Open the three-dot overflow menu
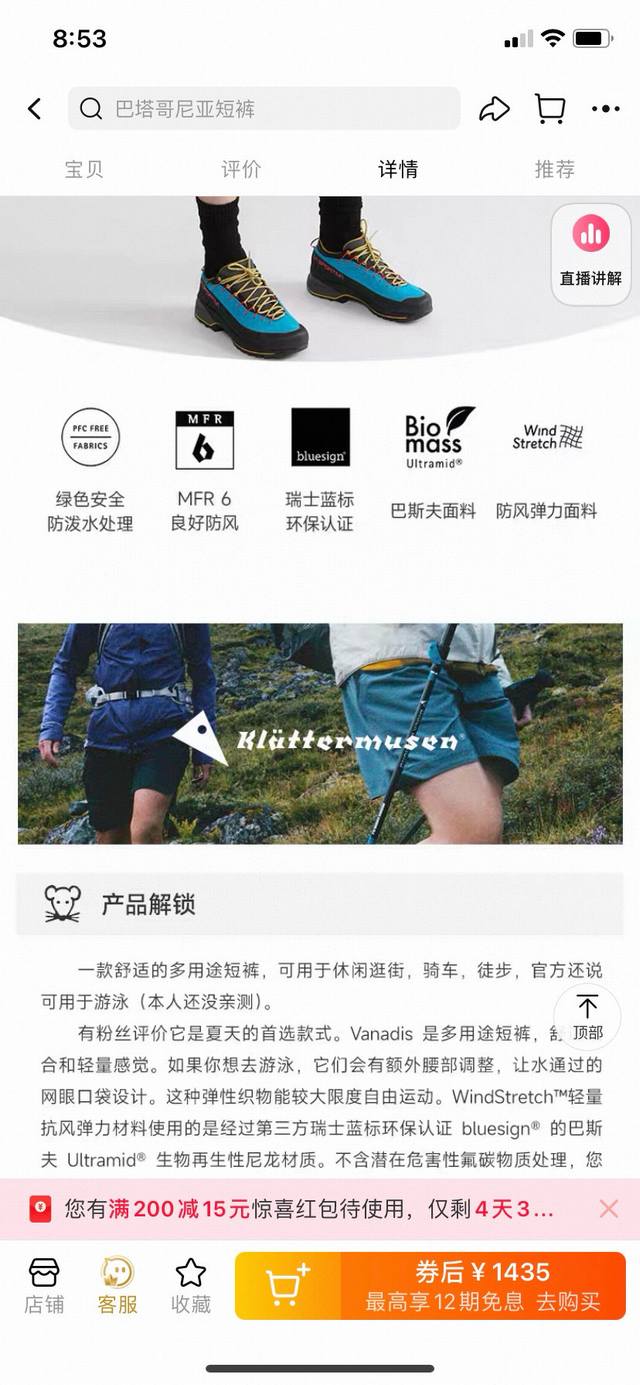Viewport: 640px width, 1385px height. click(x=605, y=109)
